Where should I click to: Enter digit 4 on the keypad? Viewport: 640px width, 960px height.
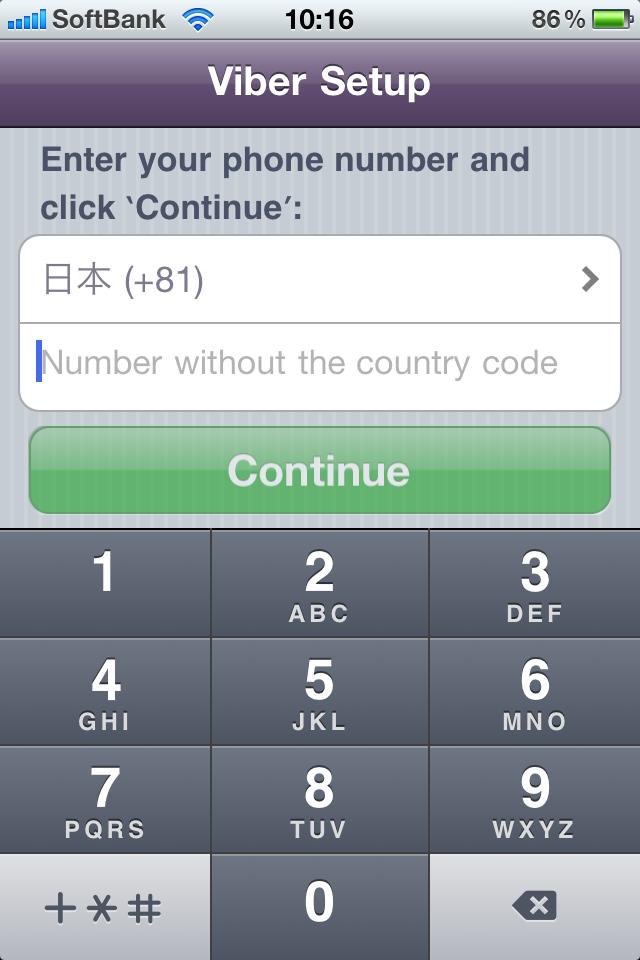click(x=105, y=692)
